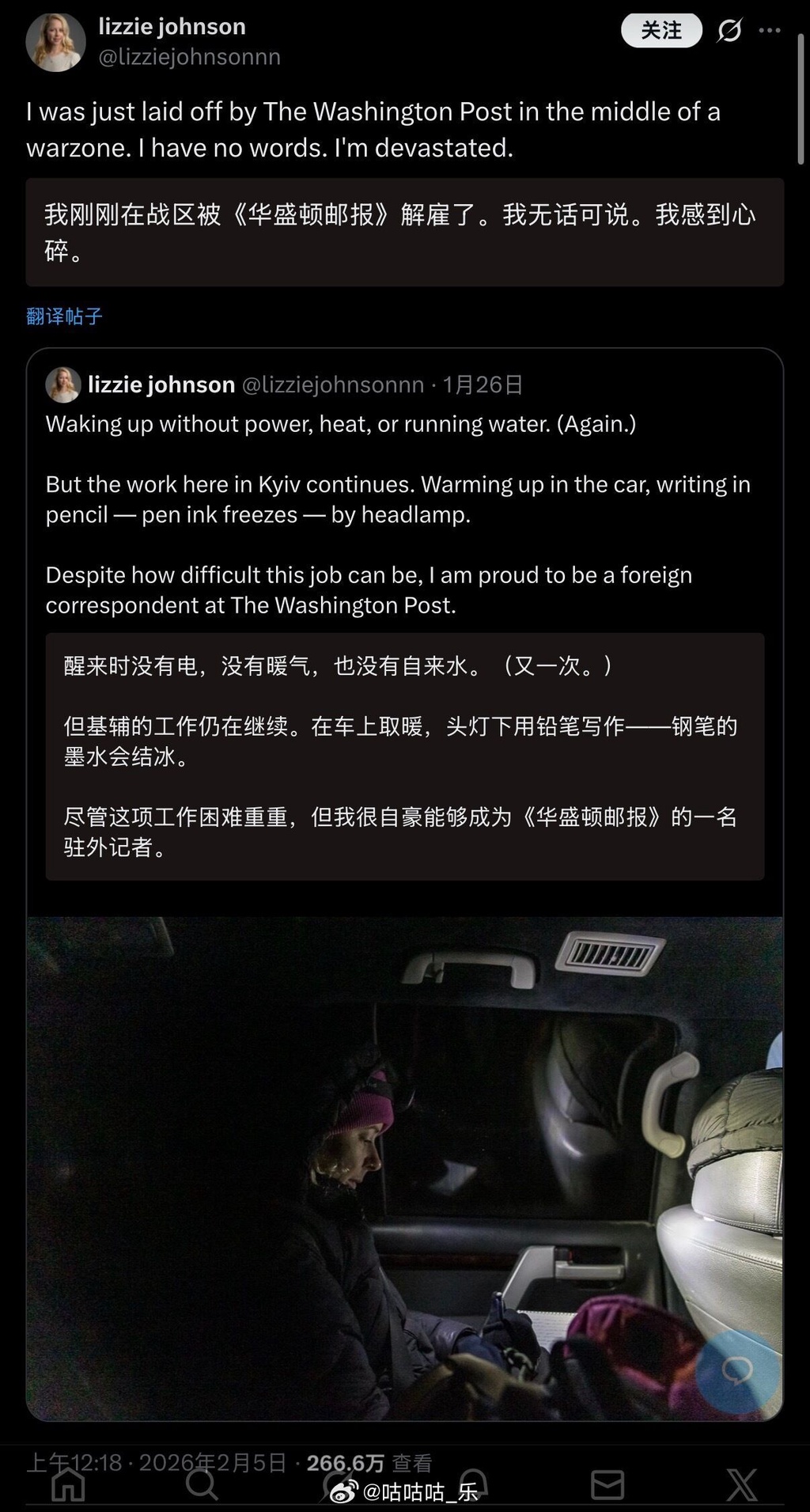Go to the Home tab
This screenshot has width=810, height=1512.
(x=68, y=1485)
